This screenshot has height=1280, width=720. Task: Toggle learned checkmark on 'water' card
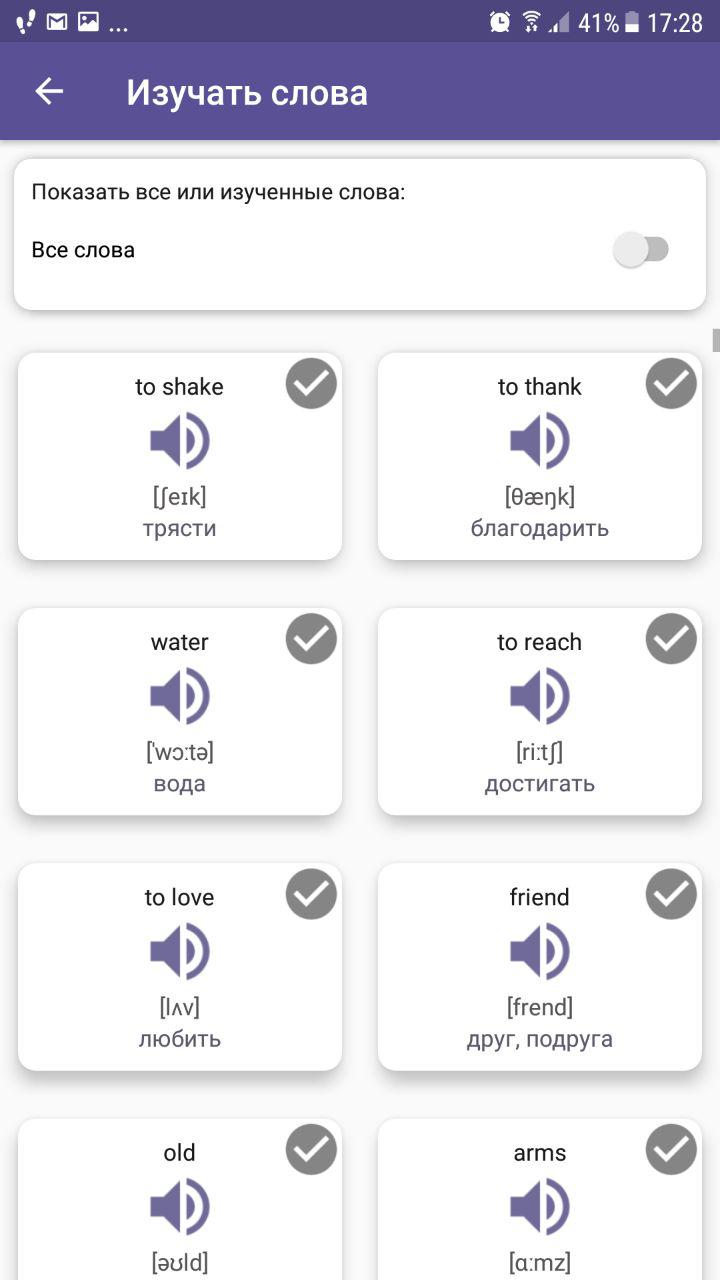311,638
